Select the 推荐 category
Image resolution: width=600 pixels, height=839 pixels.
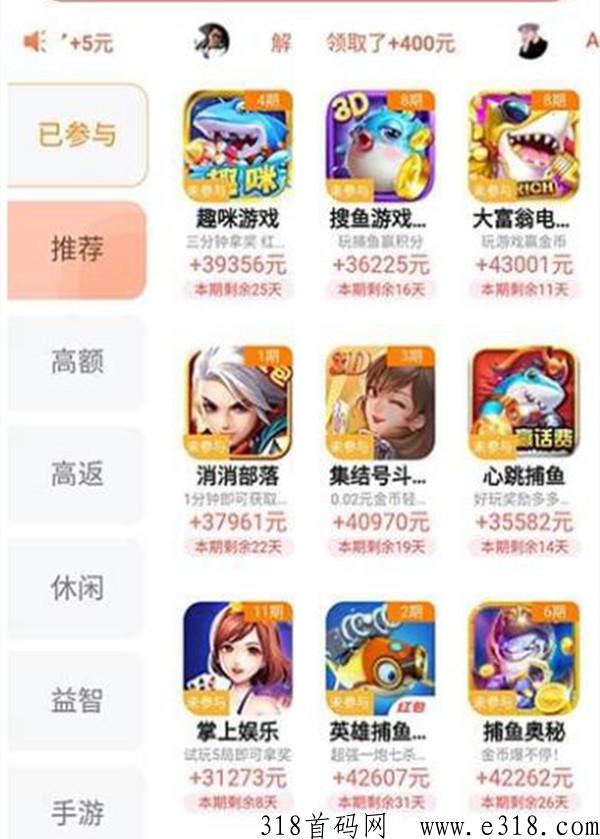(x=77, y=249)
